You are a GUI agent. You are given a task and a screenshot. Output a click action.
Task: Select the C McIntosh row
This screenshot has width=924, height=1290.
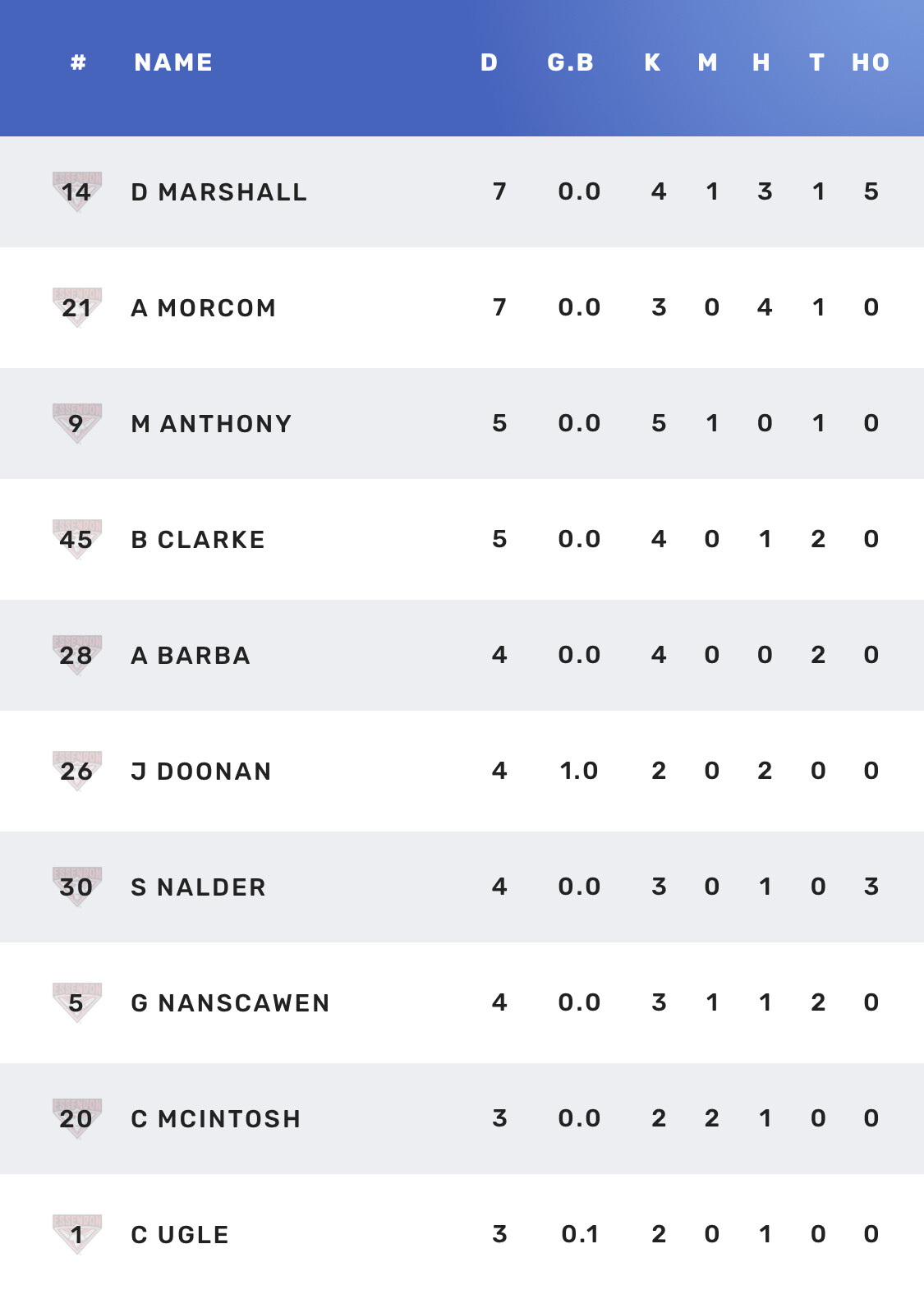[x=216, y=1119]
